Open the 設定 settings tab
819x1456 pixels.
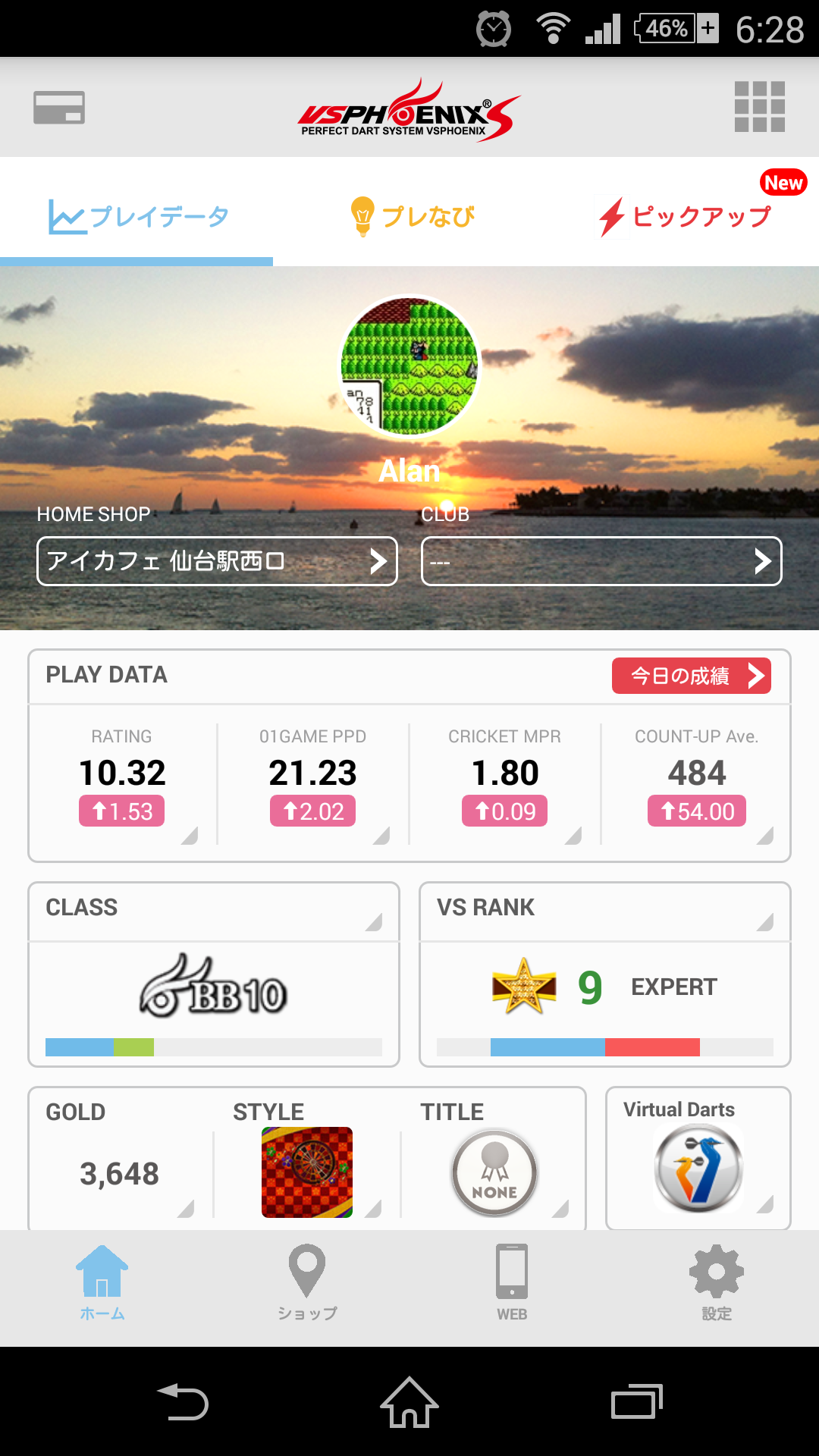tap(717, 1282)
